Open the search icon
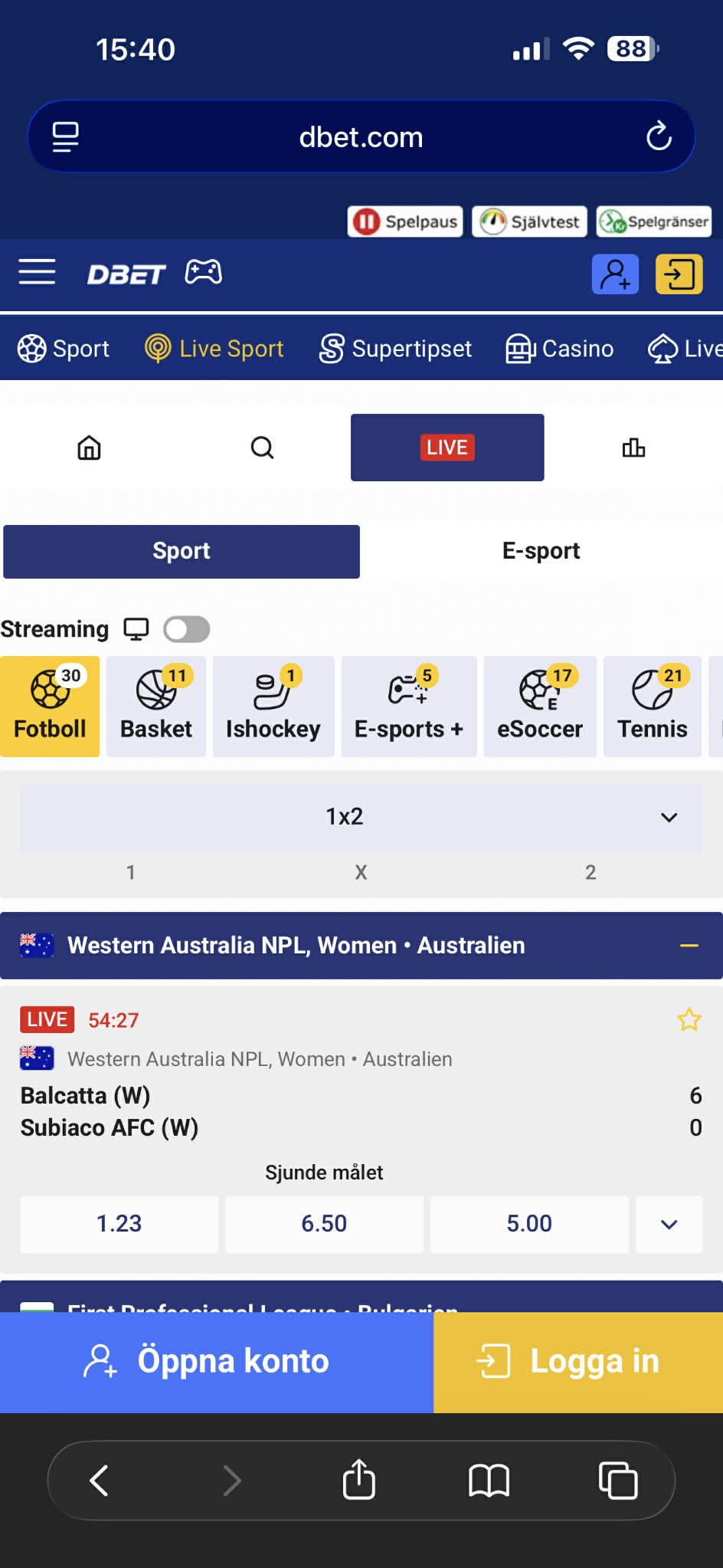The width and height of the screenshot is (723, 1568). coord(263,448)
